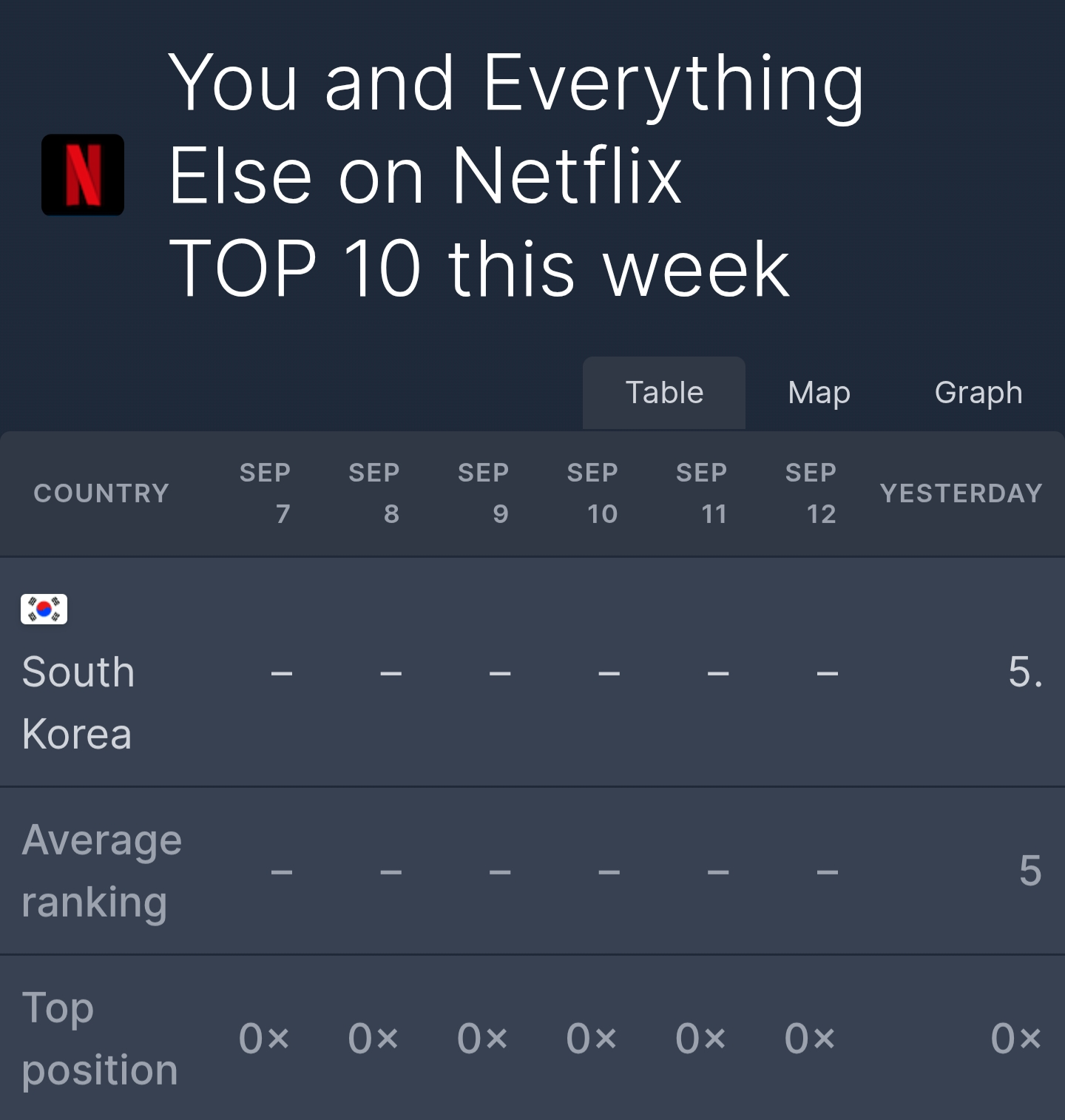This screenshot has width=1065, height=1120.
Task: Click the dash under SEP 7 for South Korea
Action: coord(280,673)
